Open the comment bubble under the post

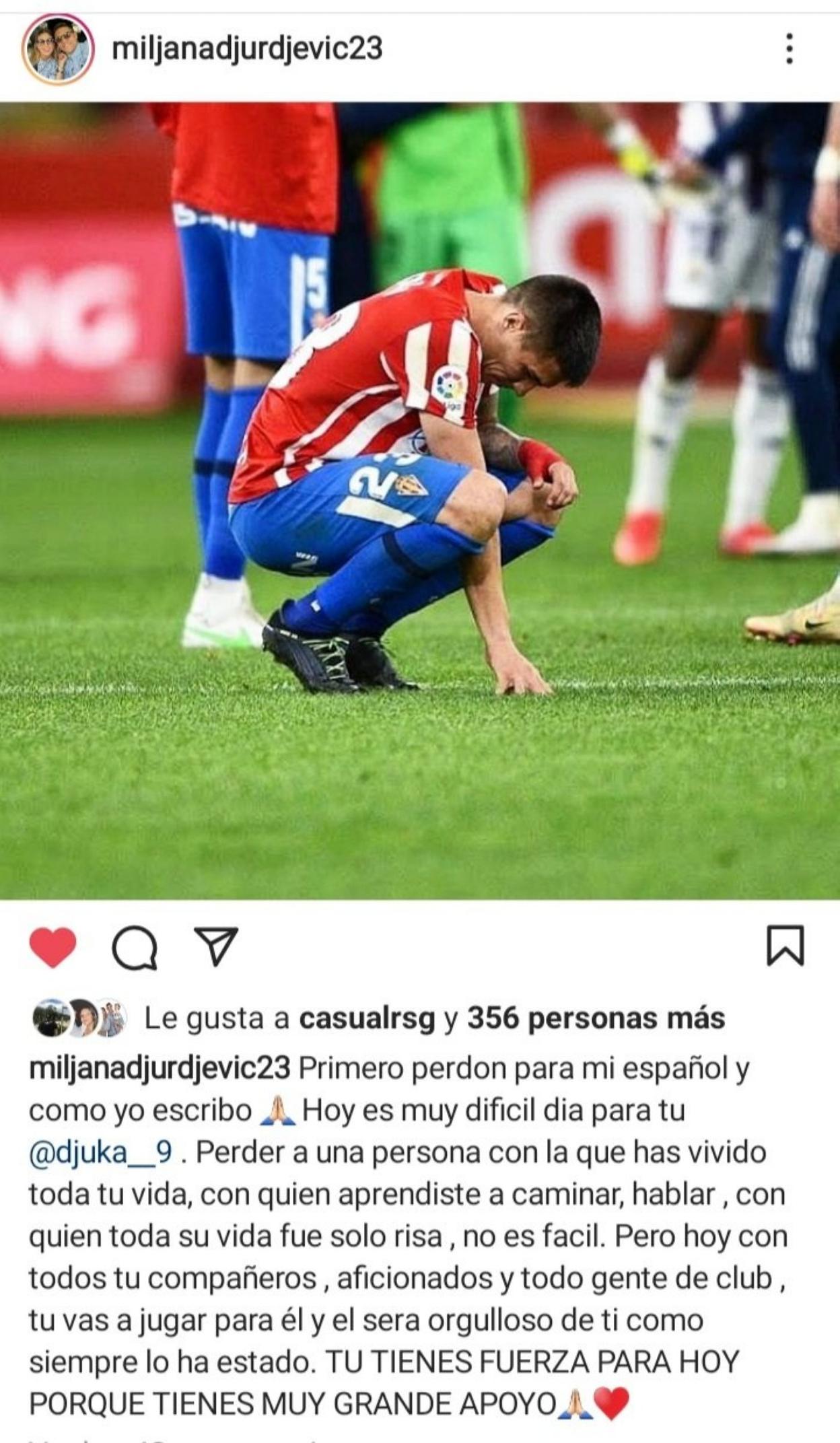coord(135,948)
